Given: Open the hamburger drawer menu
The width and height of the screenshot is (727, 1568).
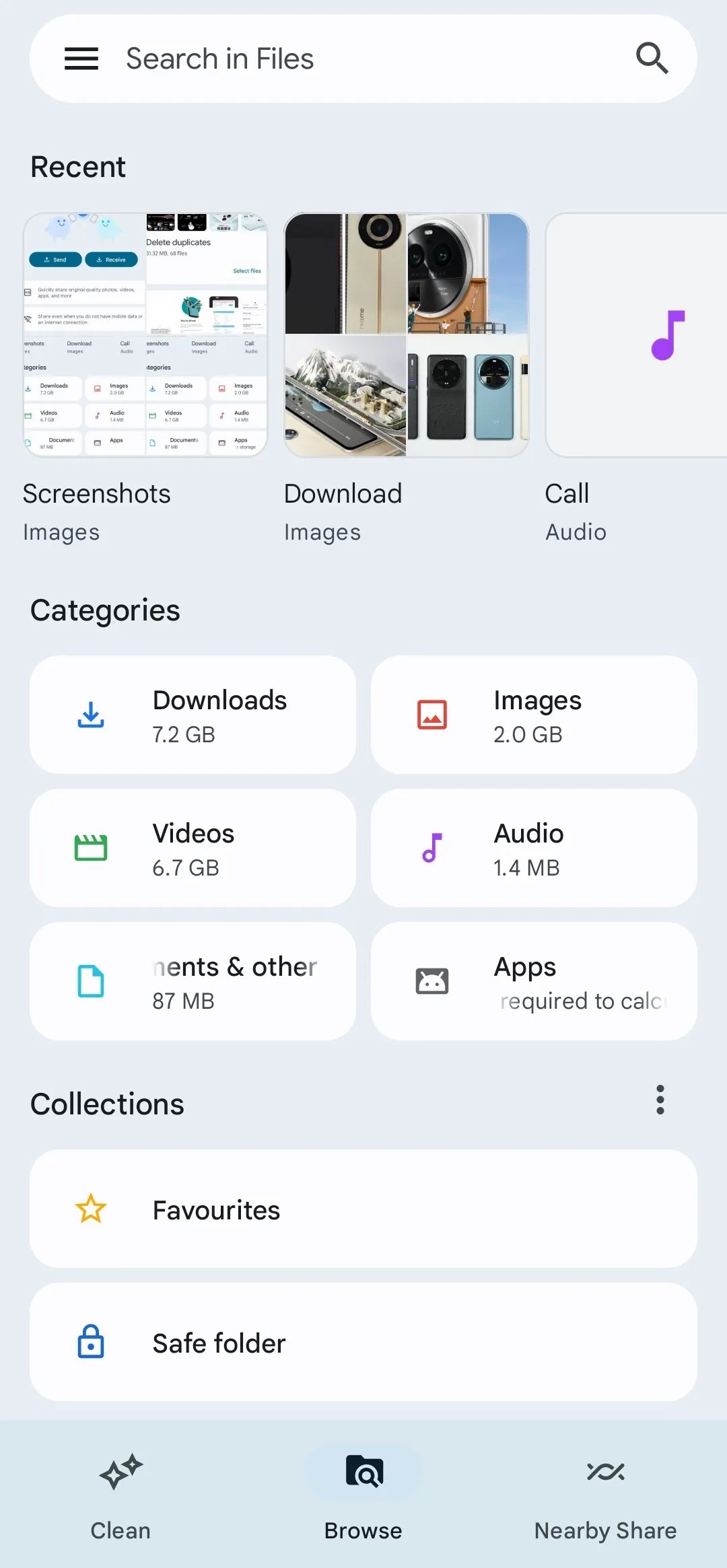Looking at the screenshot, I should [81, 59].
